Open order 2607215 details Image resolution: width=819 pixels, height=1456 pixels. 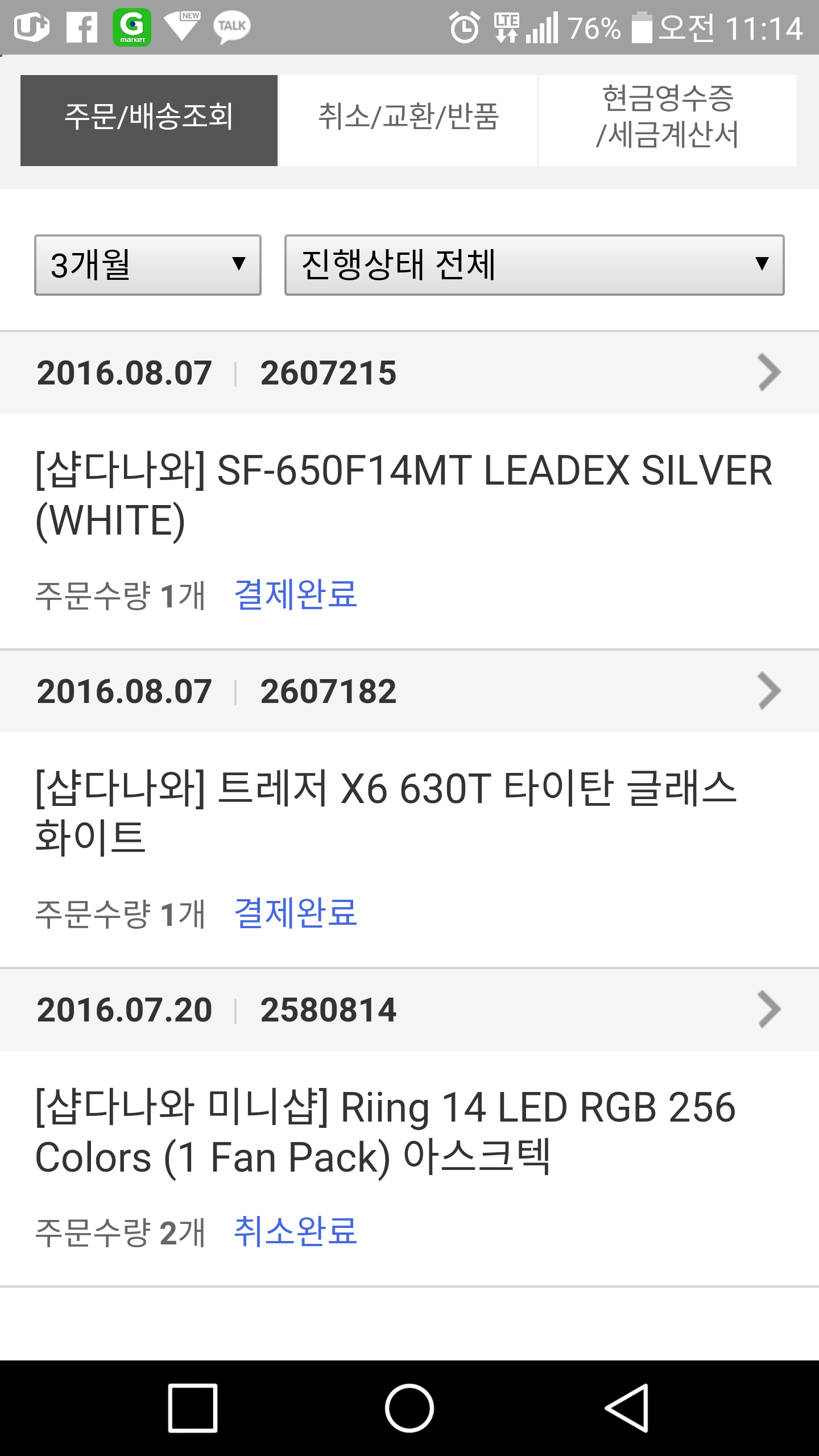click(x=769, y=373)
